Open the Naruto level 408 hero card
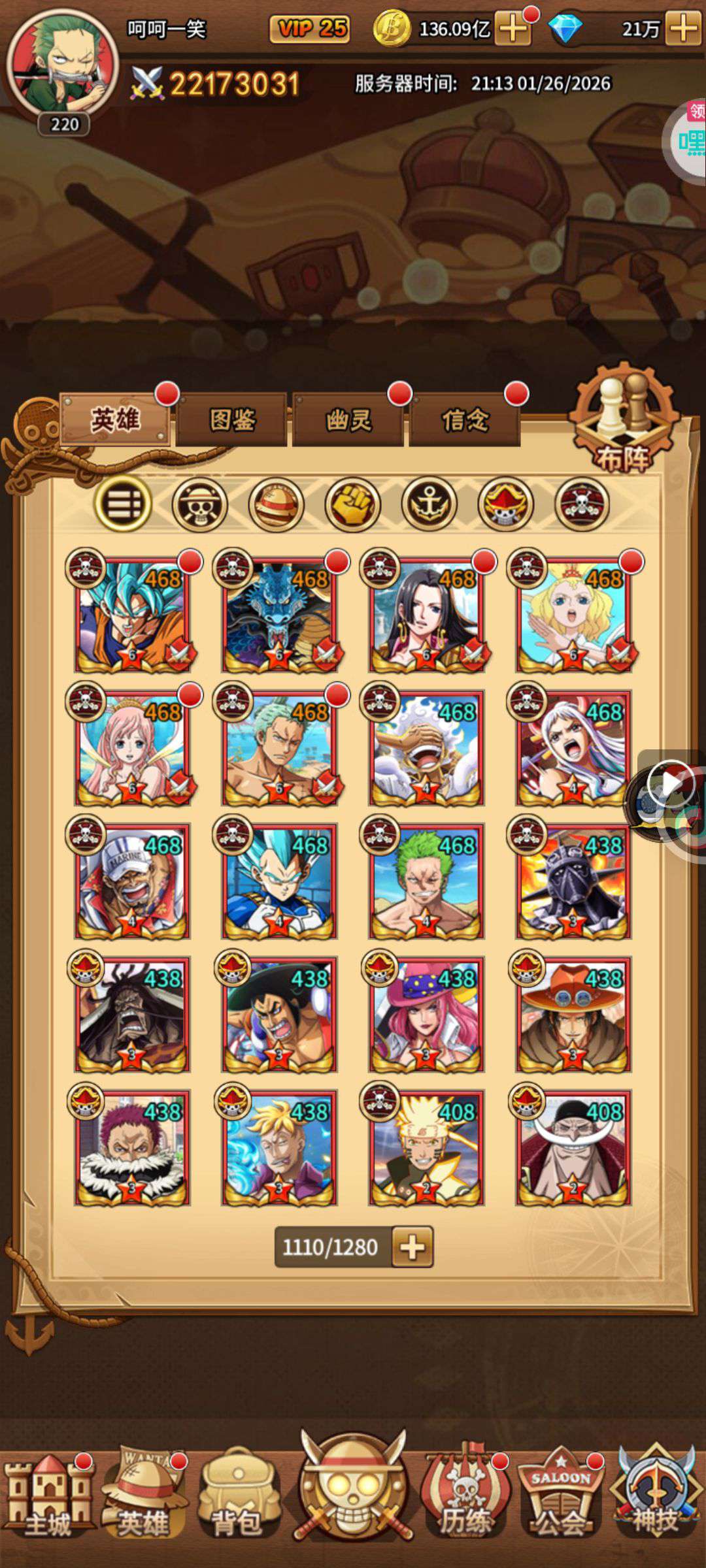Viewport: 706px width, 1568px height. [x=426, y=1149]
